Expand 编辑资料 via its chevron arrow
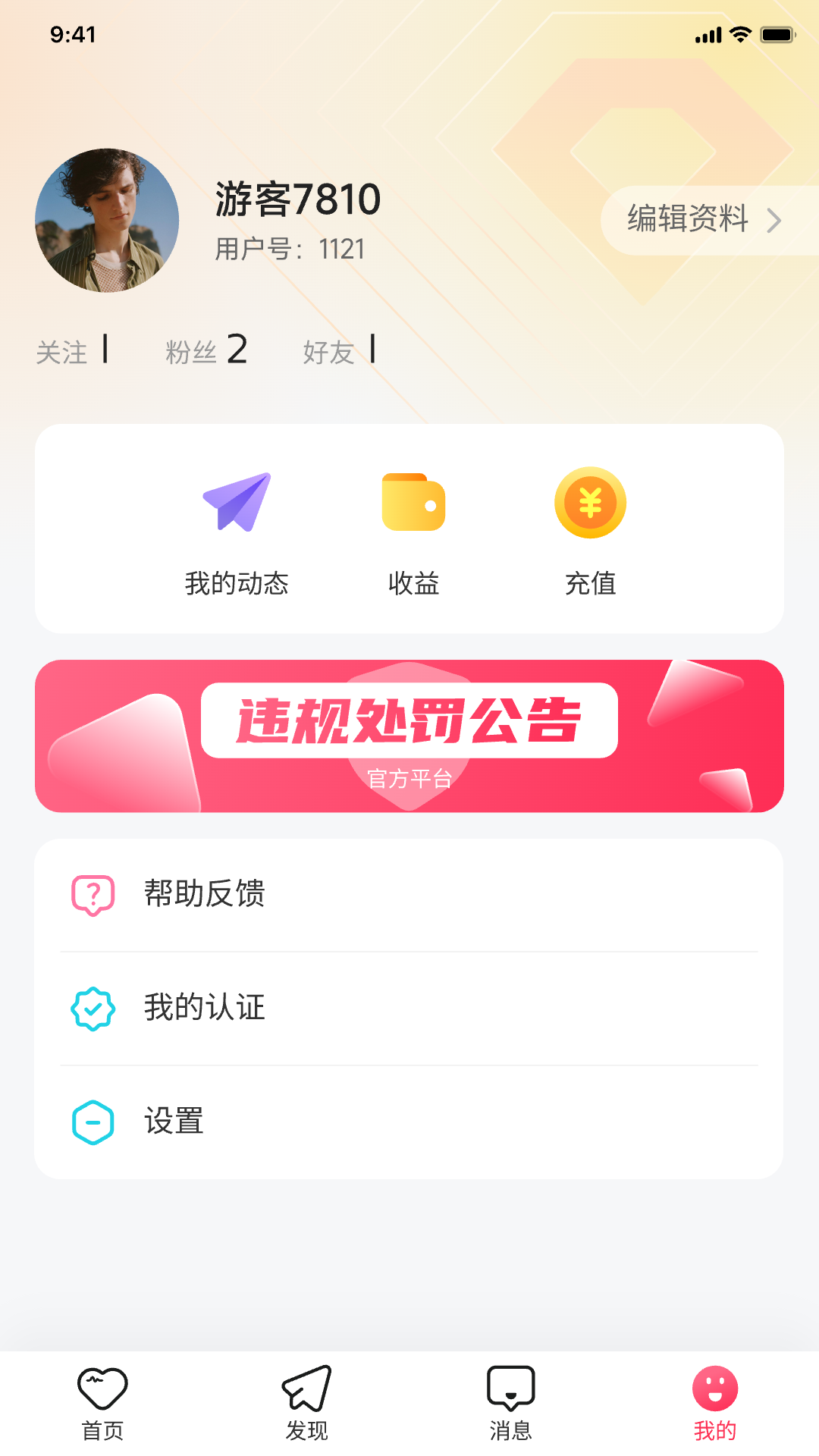The height and width of the screenshot is (1456, 819). pyautogui.click(x=775, y=221)
